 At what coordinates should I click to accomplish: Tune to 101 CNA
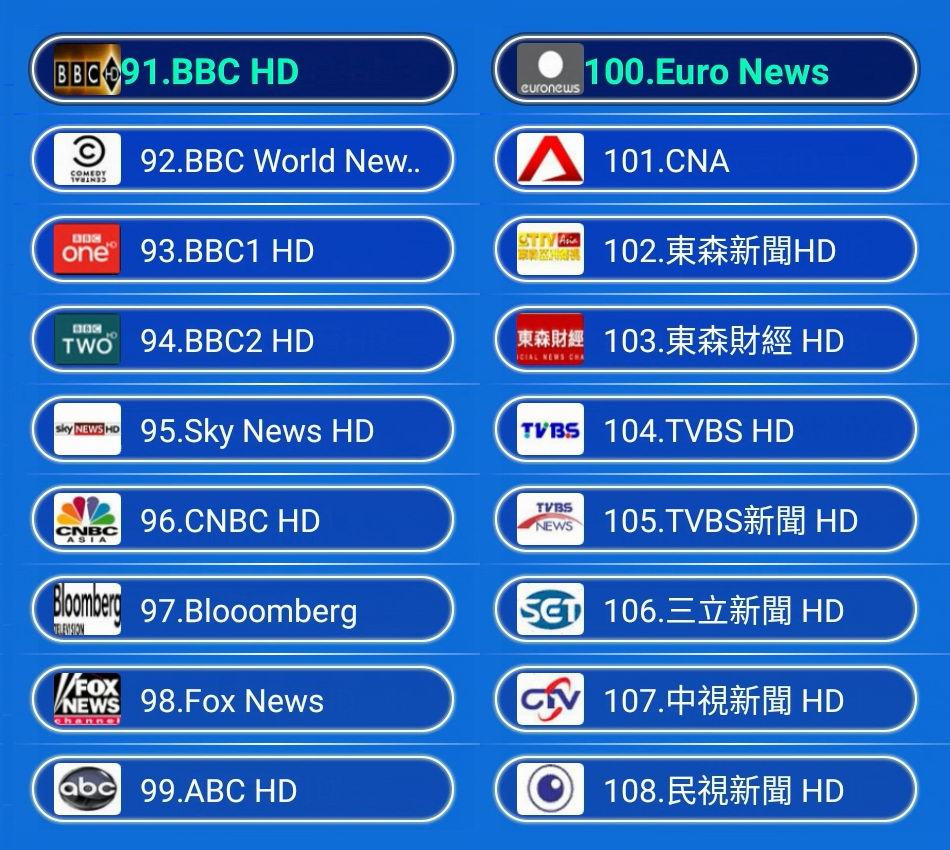(x=705, y=161)
